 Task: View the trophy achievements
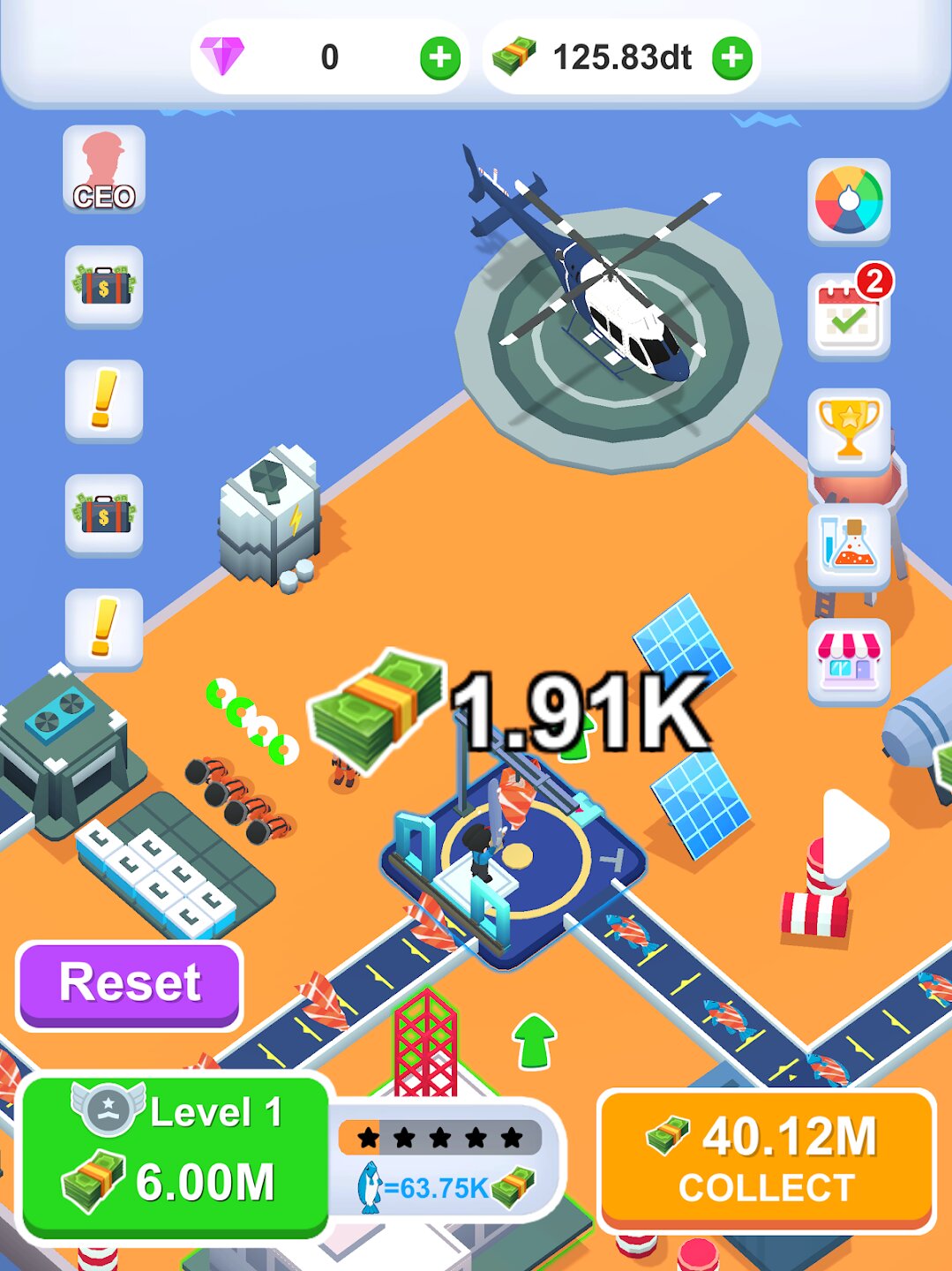pos(848,430)
